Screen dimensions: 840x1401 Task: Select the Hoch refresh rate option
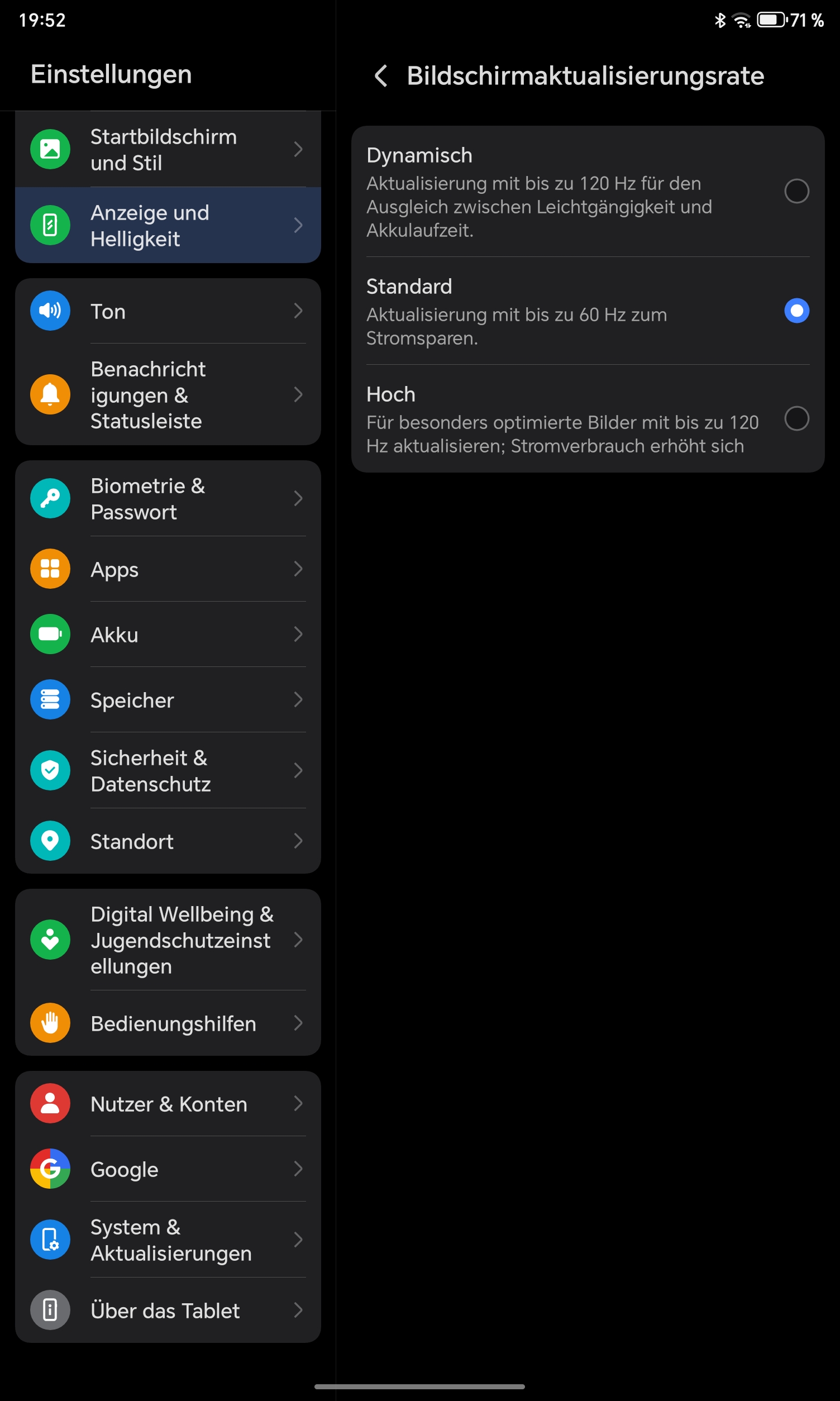[x=588, y=419]
